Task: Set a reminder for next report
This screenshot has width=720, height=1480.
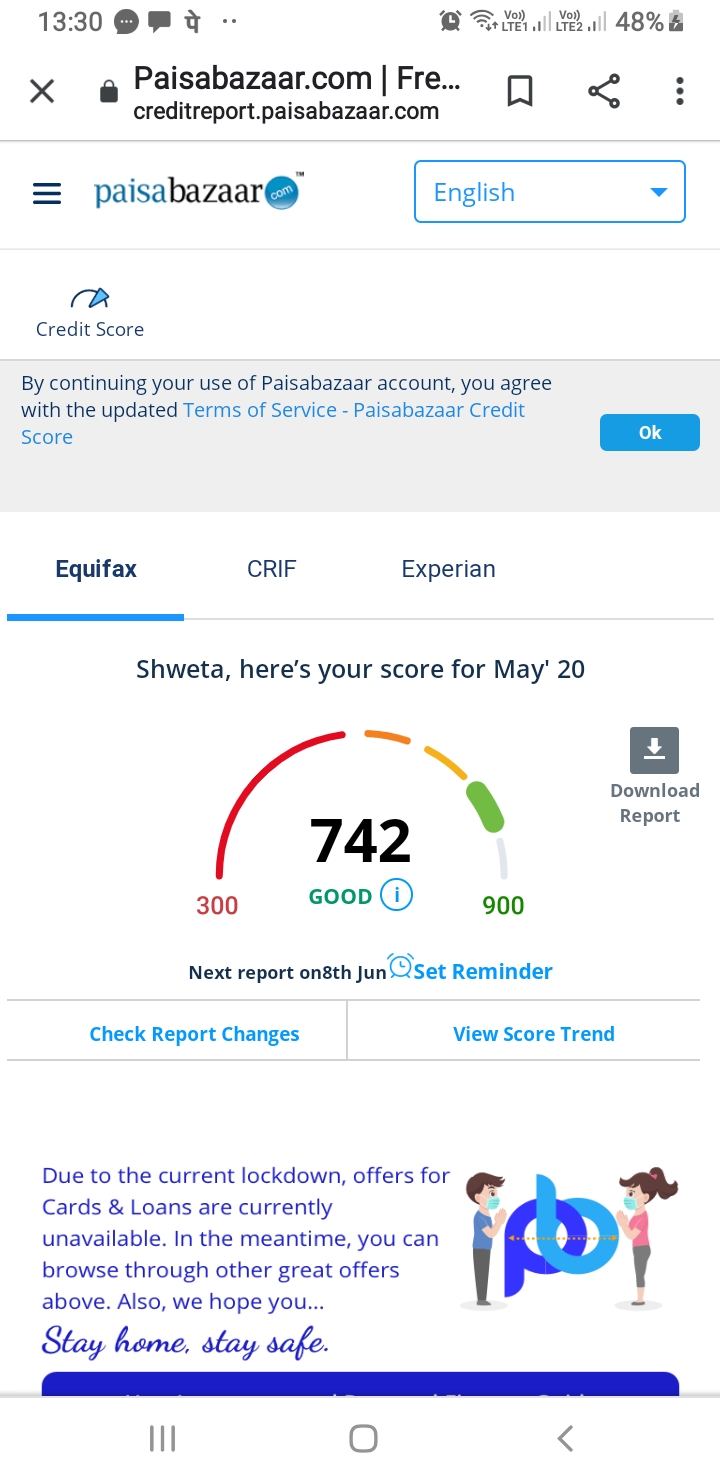Action: click(x=470, y=969)
